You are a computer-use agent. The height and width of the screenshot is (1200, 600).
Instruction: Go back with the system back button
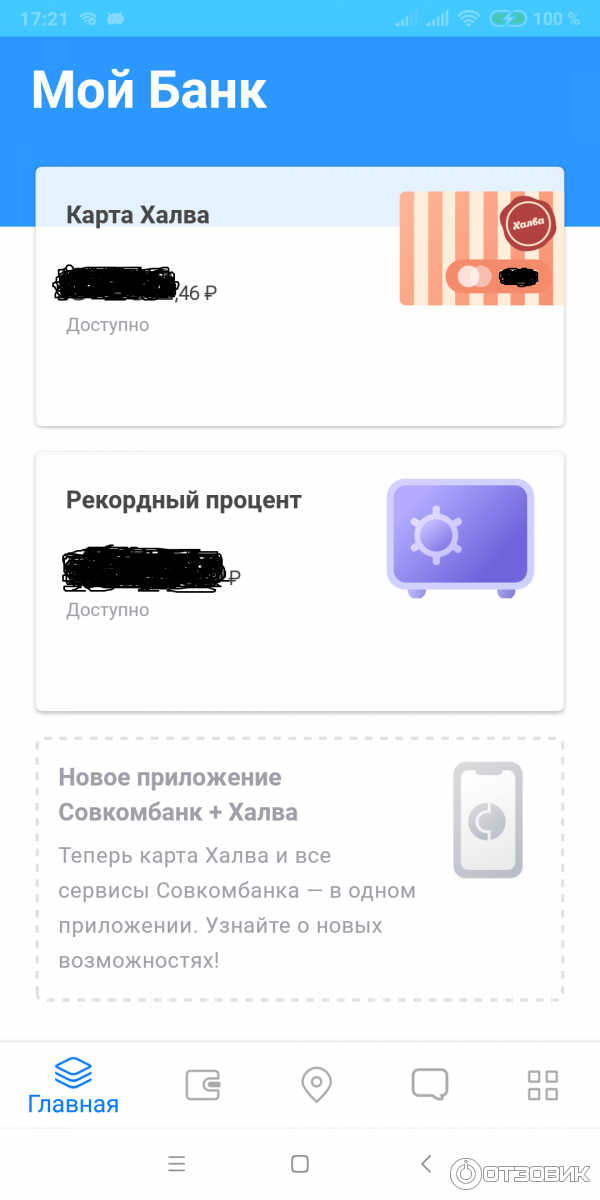pos(426,1163)
